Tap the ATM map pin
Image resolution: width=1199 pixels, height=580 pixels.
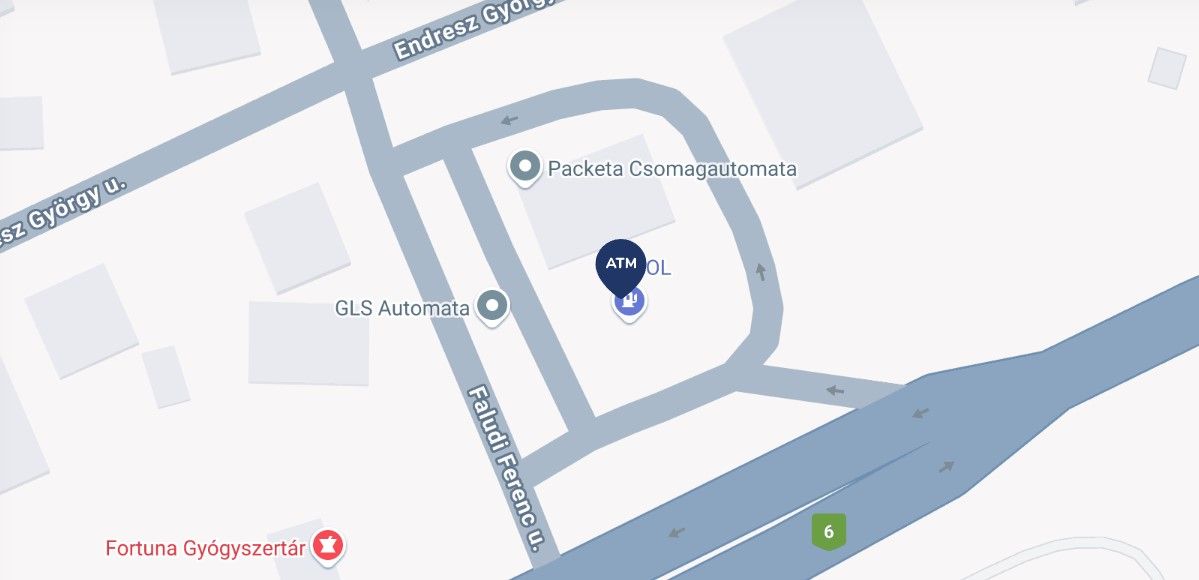coord(621,263)
